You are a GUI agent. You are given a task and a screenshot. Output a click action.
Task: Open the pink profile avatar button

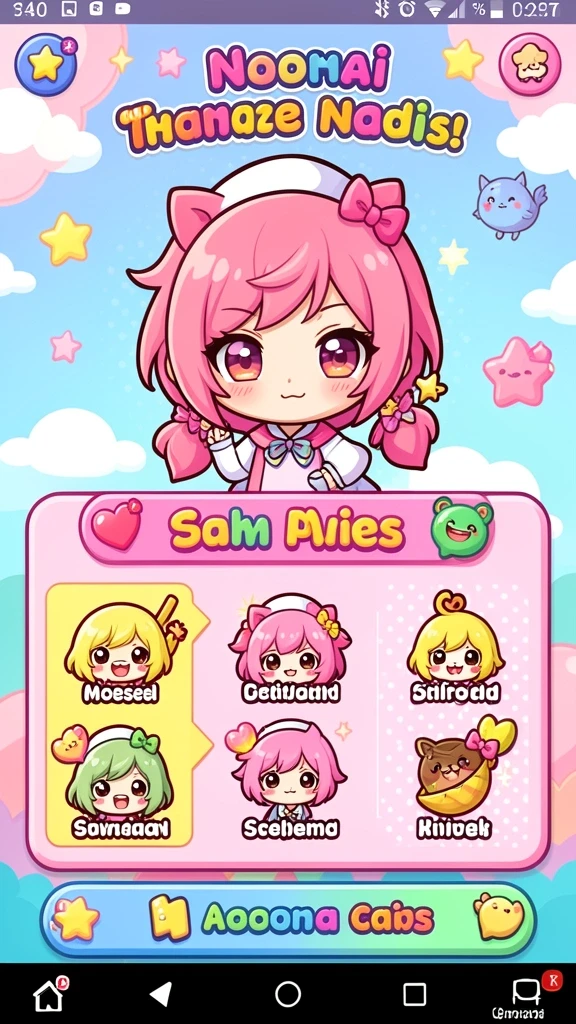tap(530, 65)
